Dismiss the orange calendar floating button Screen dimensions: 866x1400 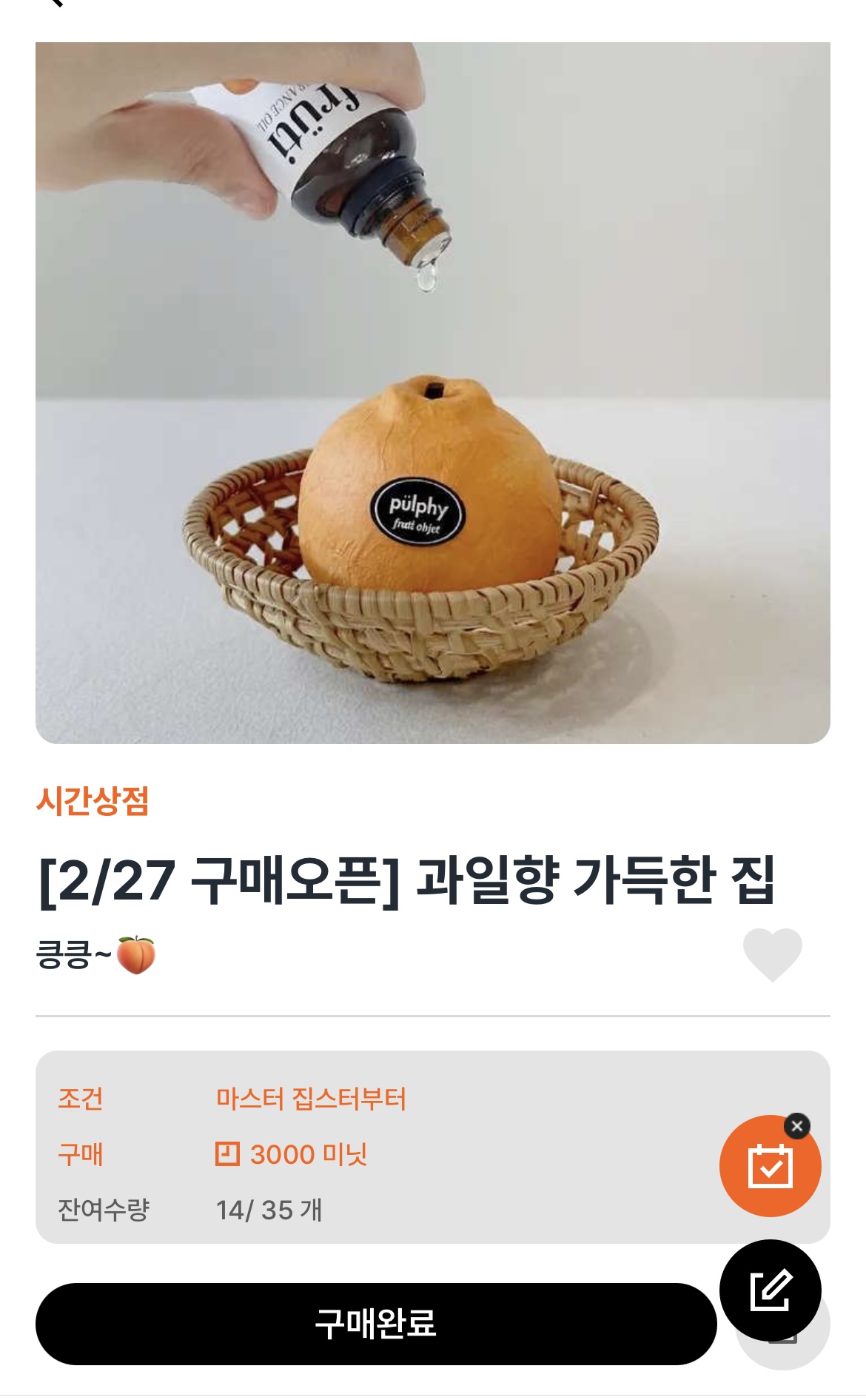[797, 1126]
